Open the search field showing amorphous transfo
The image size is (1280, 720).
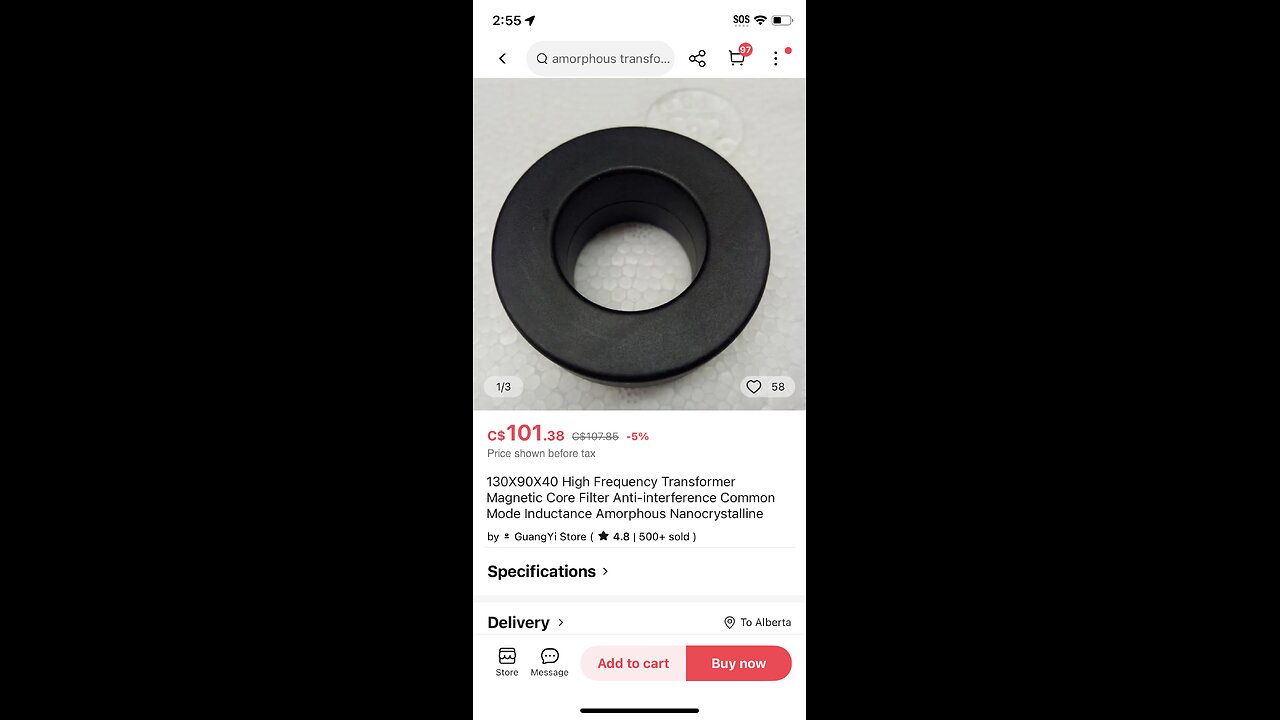(601, 59)
